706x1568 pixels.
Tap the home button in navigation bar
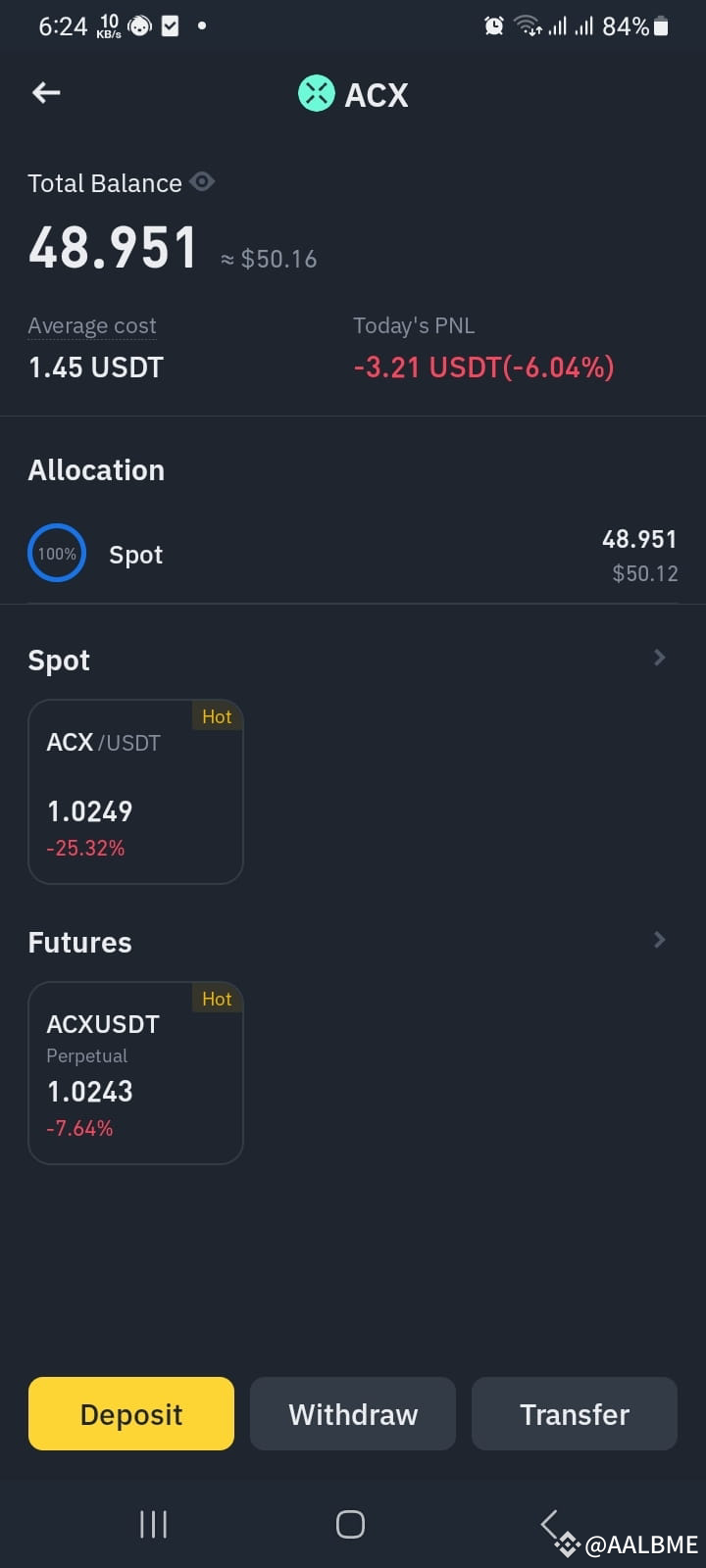coord(350,1524)
